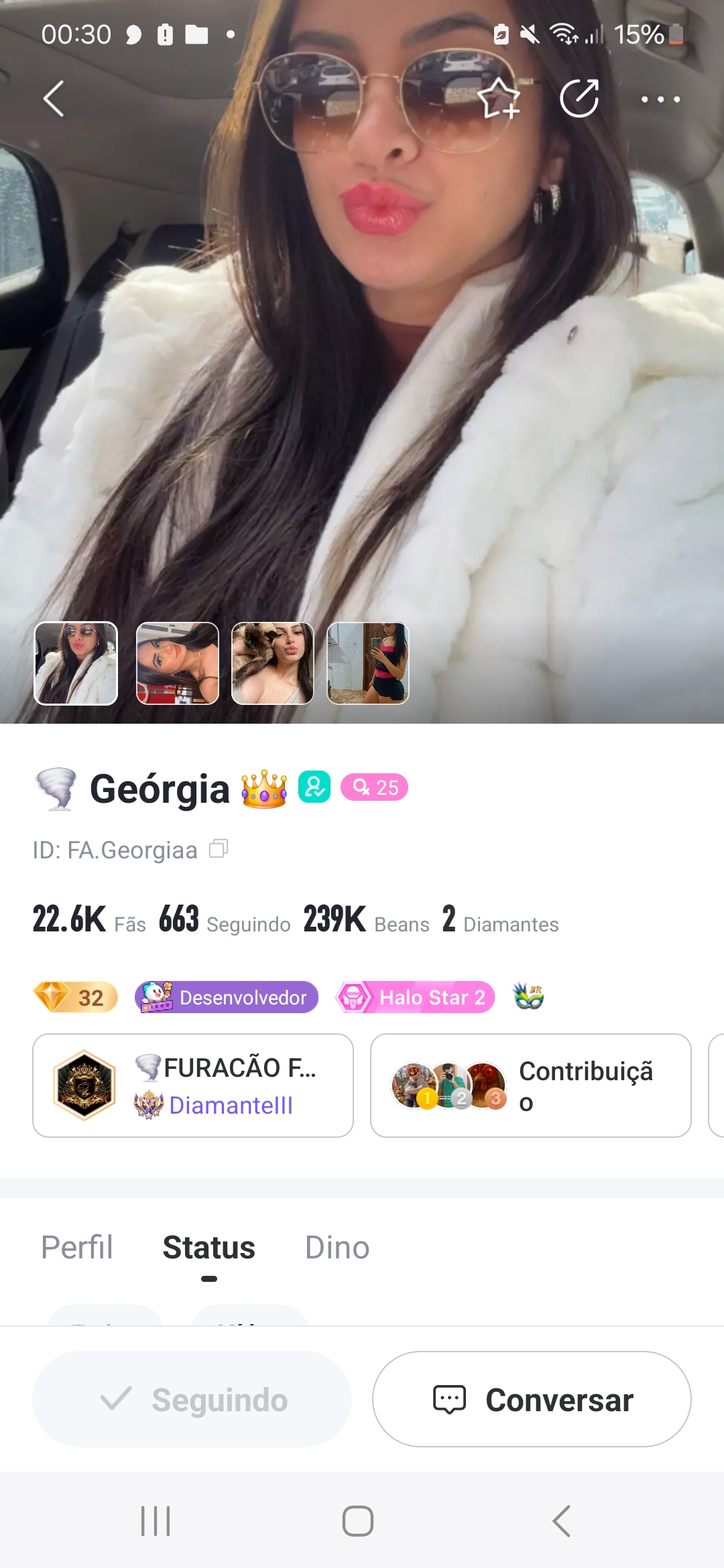Switch to the Perfil tab
724x1568 pixels.
click(77, 1248)
